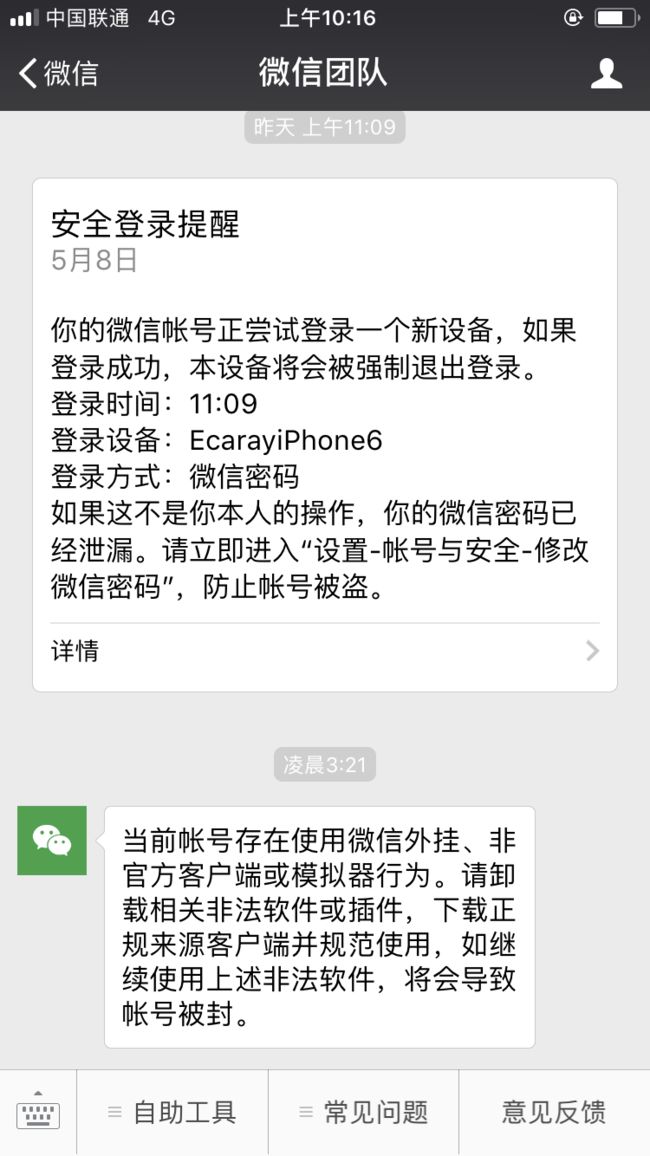650x1156 pixels.
Task: Open 详情 of the login alert
Action: tap(324, 651)
